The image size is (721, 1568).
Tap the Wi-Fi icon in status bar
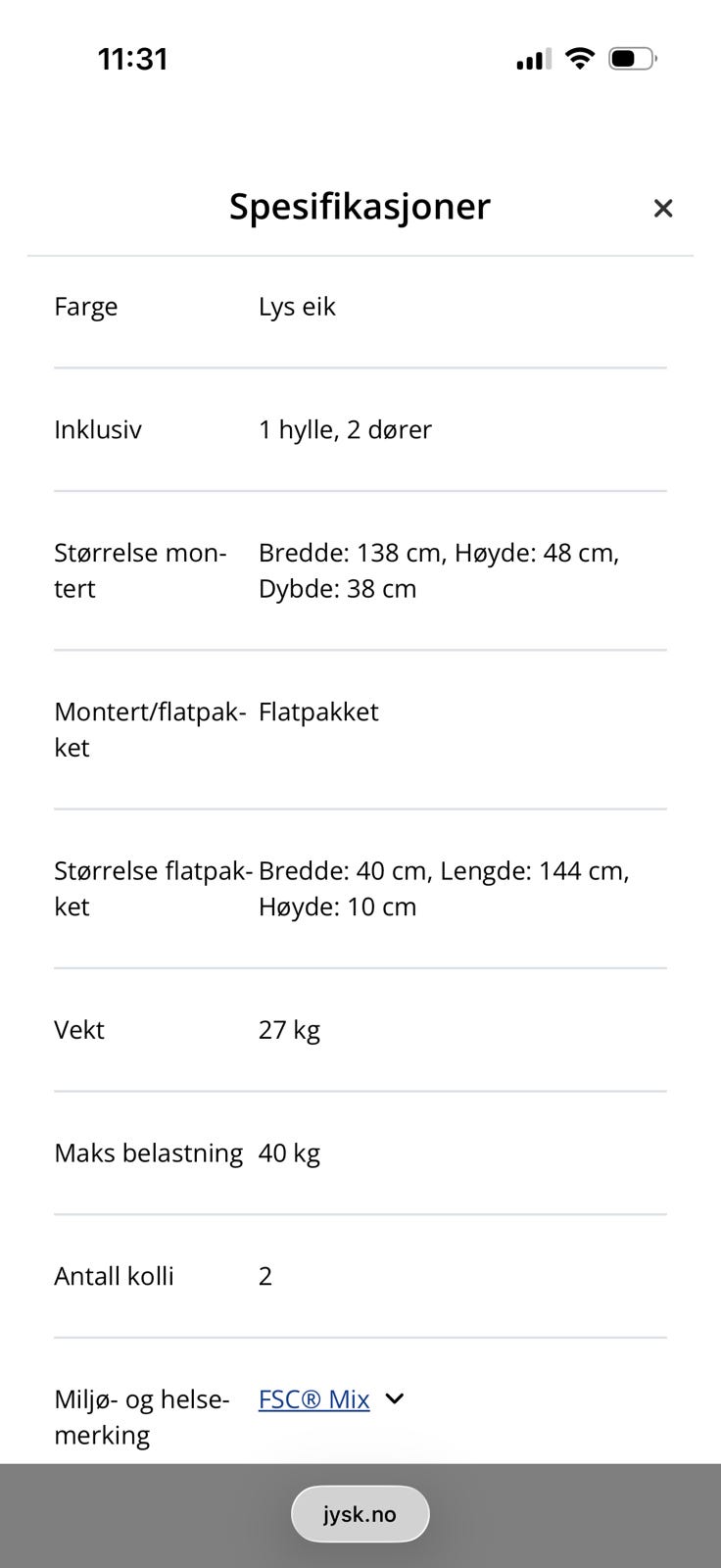pyautogui.click(x=580, y=58)
